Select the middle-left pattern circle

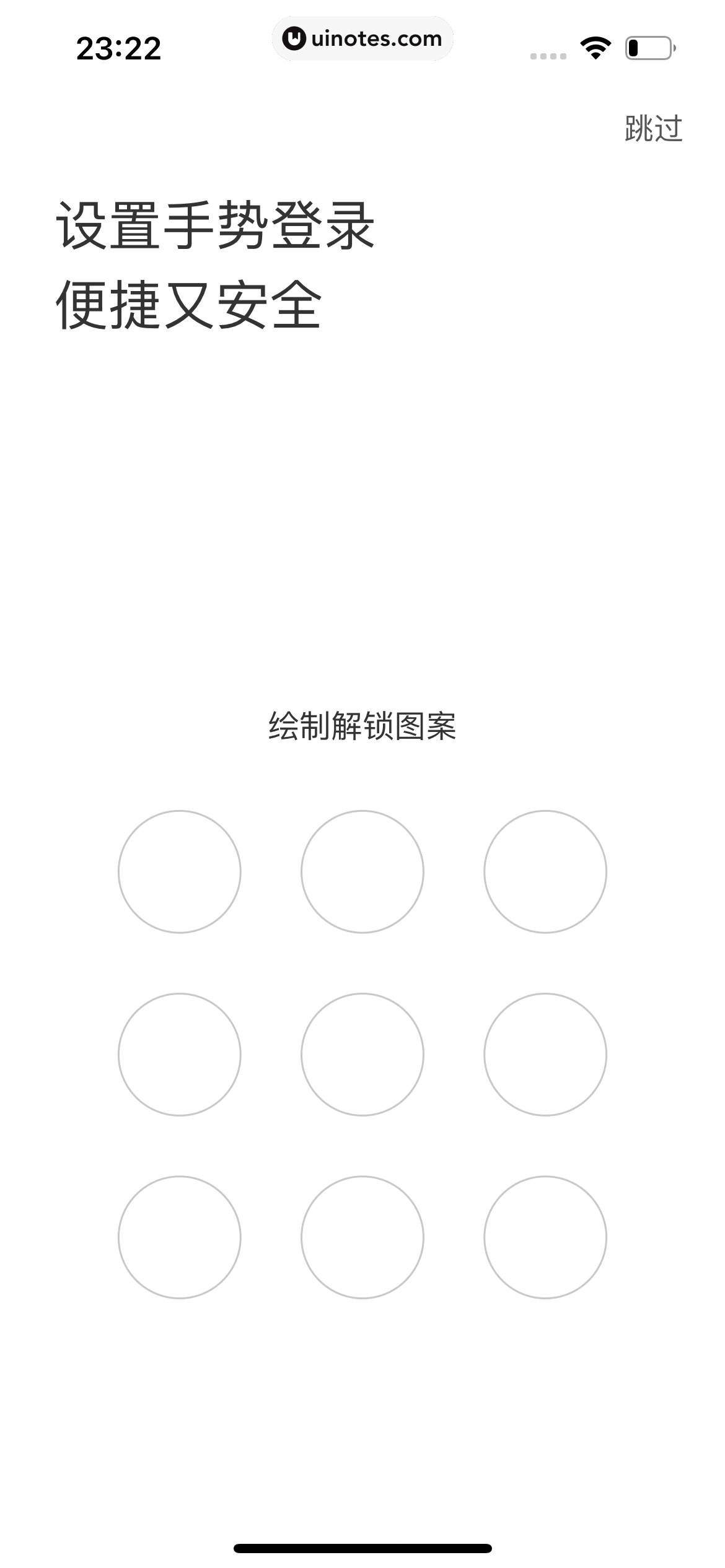(180, 1054)
